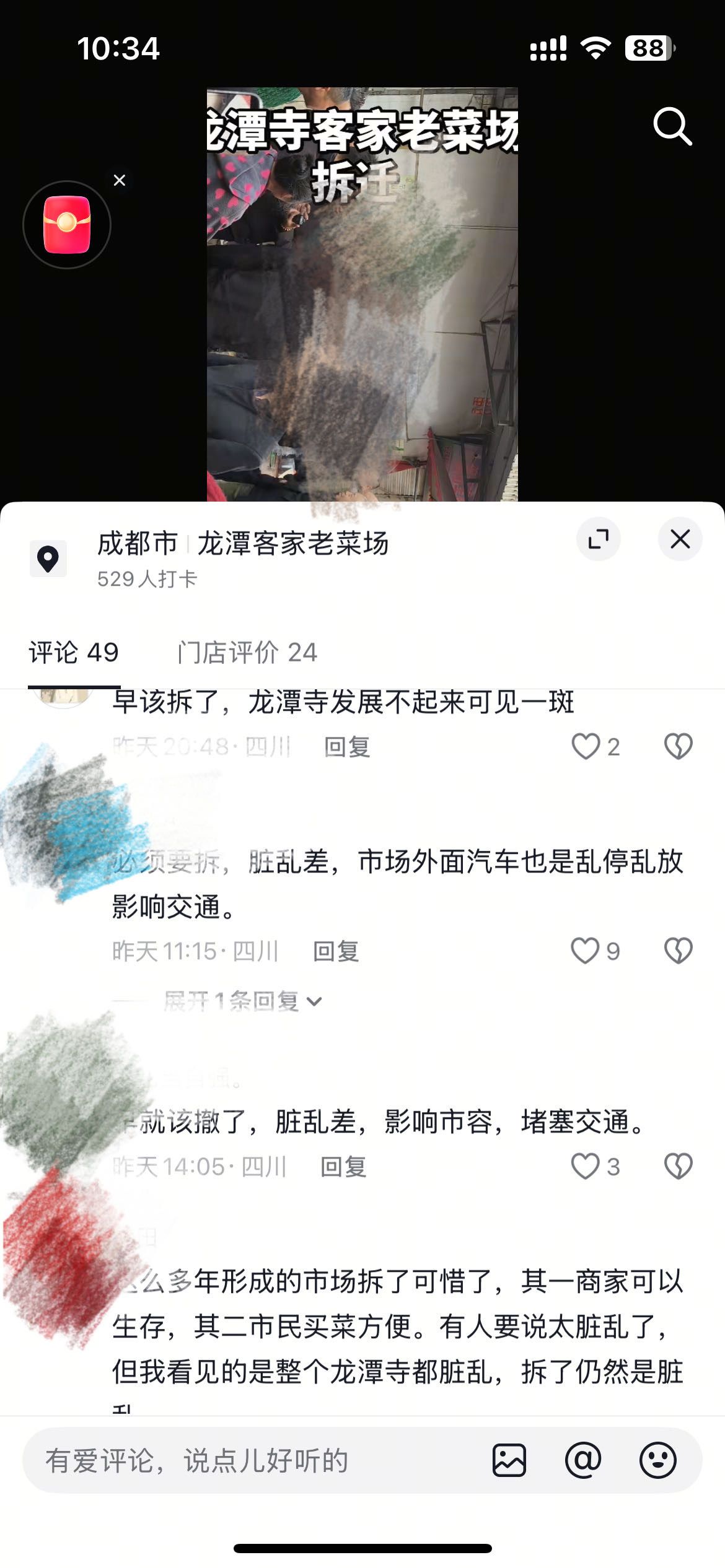Screen dimensions: 725x1568
Task: Reply to the comment posted 昨天 11:15
Action: click(336, 952)
